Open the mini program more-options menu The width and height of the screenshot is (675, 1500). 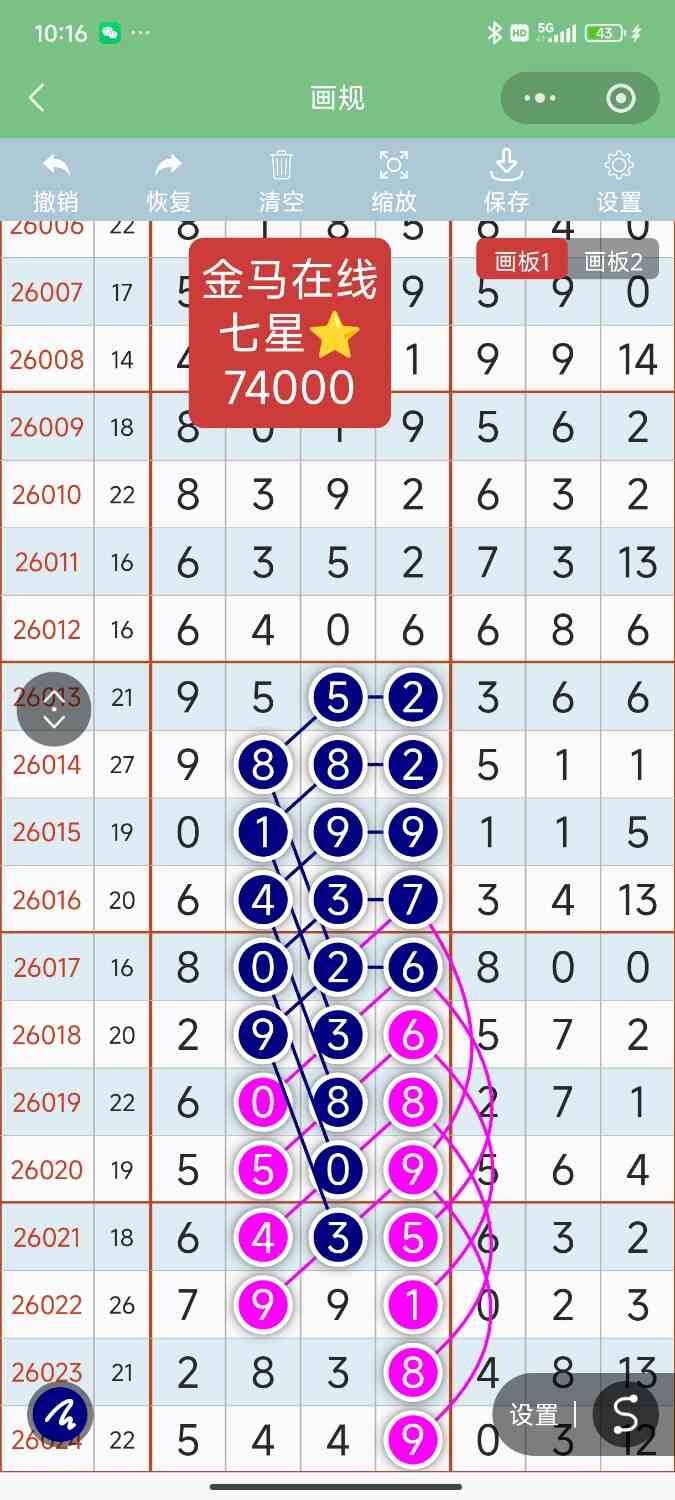(x=540, y=98)
